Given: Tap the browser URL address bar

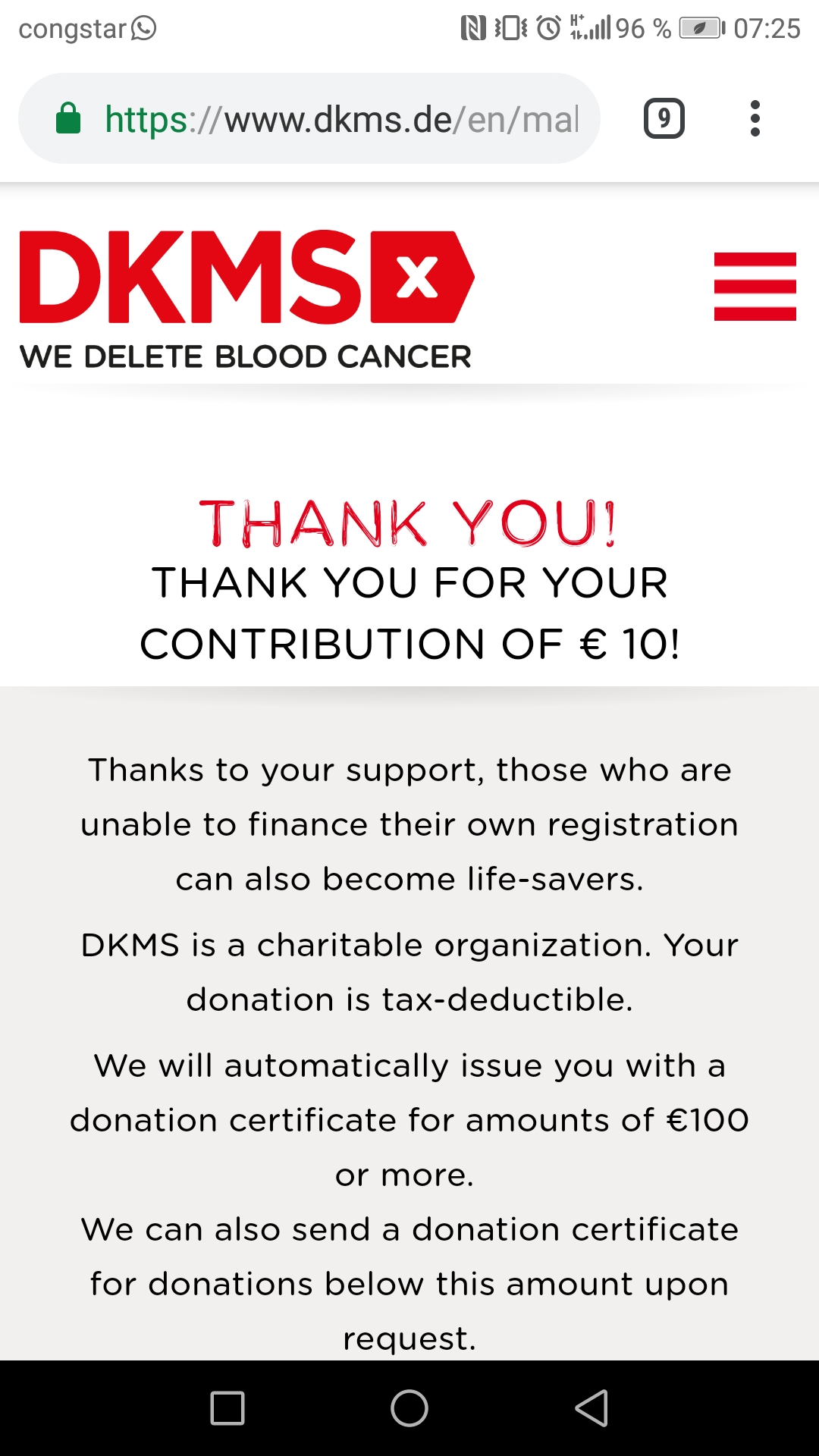Looking at the screenshot, I should [309, 118].
